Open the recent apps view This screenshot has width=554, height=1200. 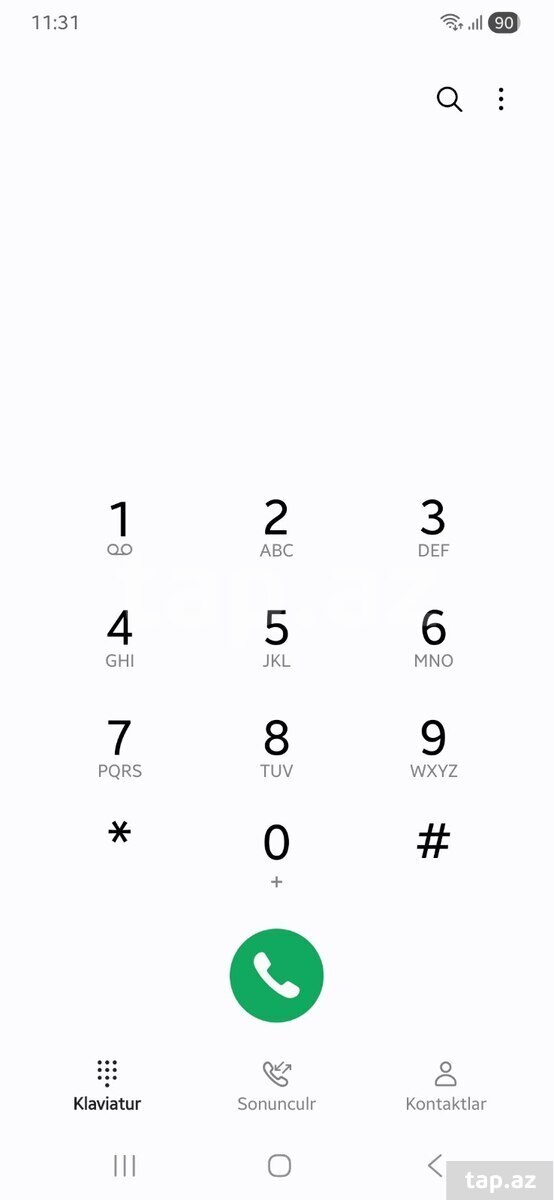click(x=125, y=1165)
